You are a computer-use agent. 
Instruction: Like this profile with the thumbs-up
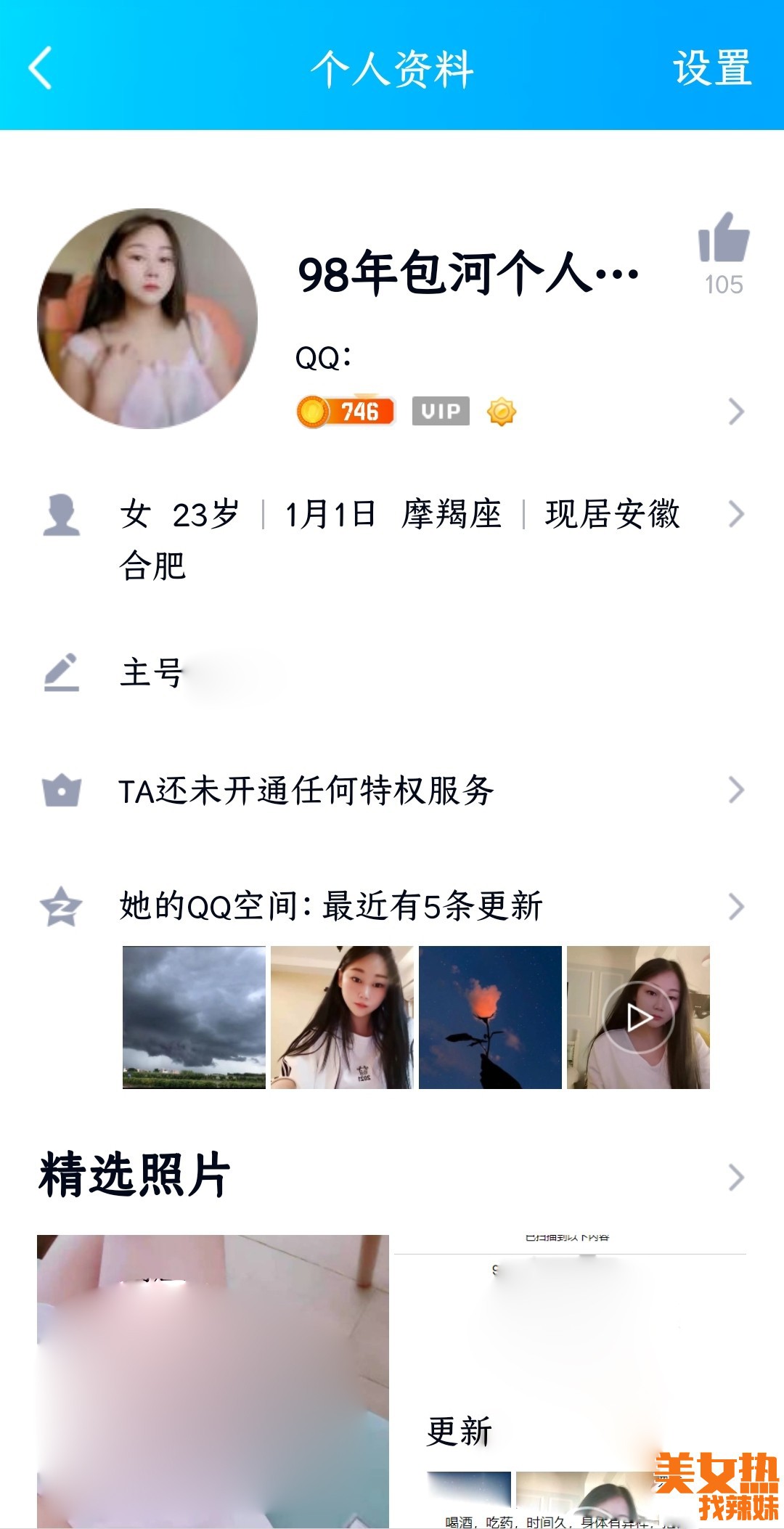pyautogui.click(x=723, y=238)
